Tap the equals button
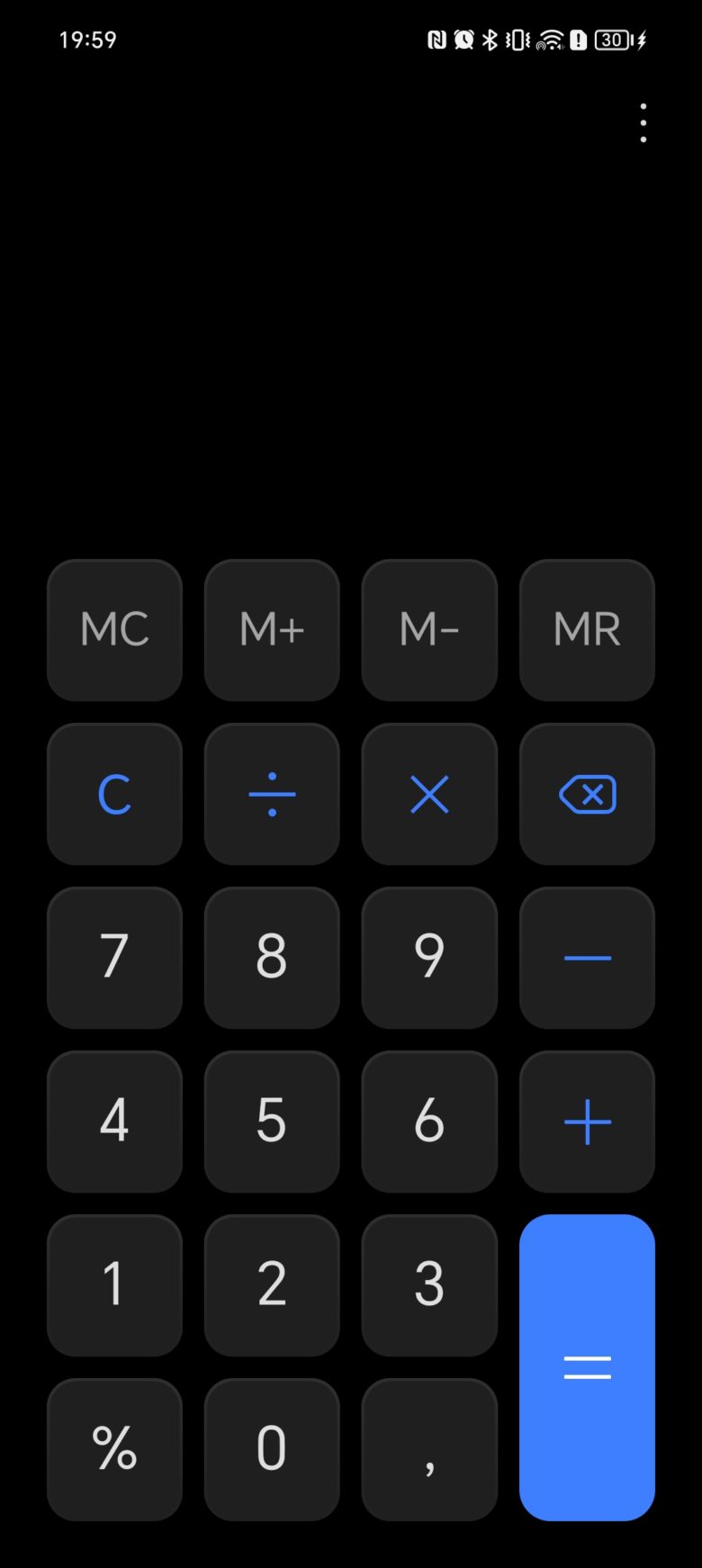Viewport: 702px width, 1568px height. pyautogui.click(x=587, y=1367)
